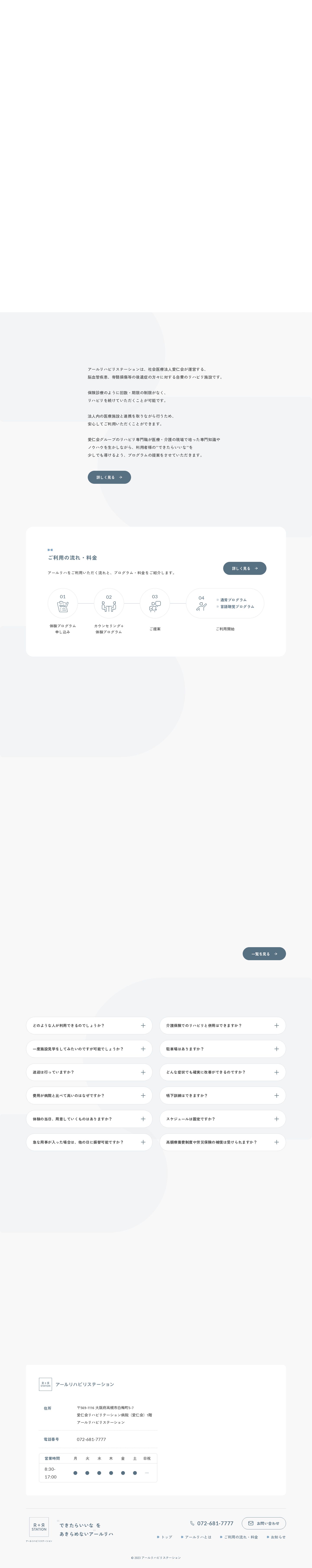Expand 嚥下訓練はできますか？ question

coord(222,1095)
